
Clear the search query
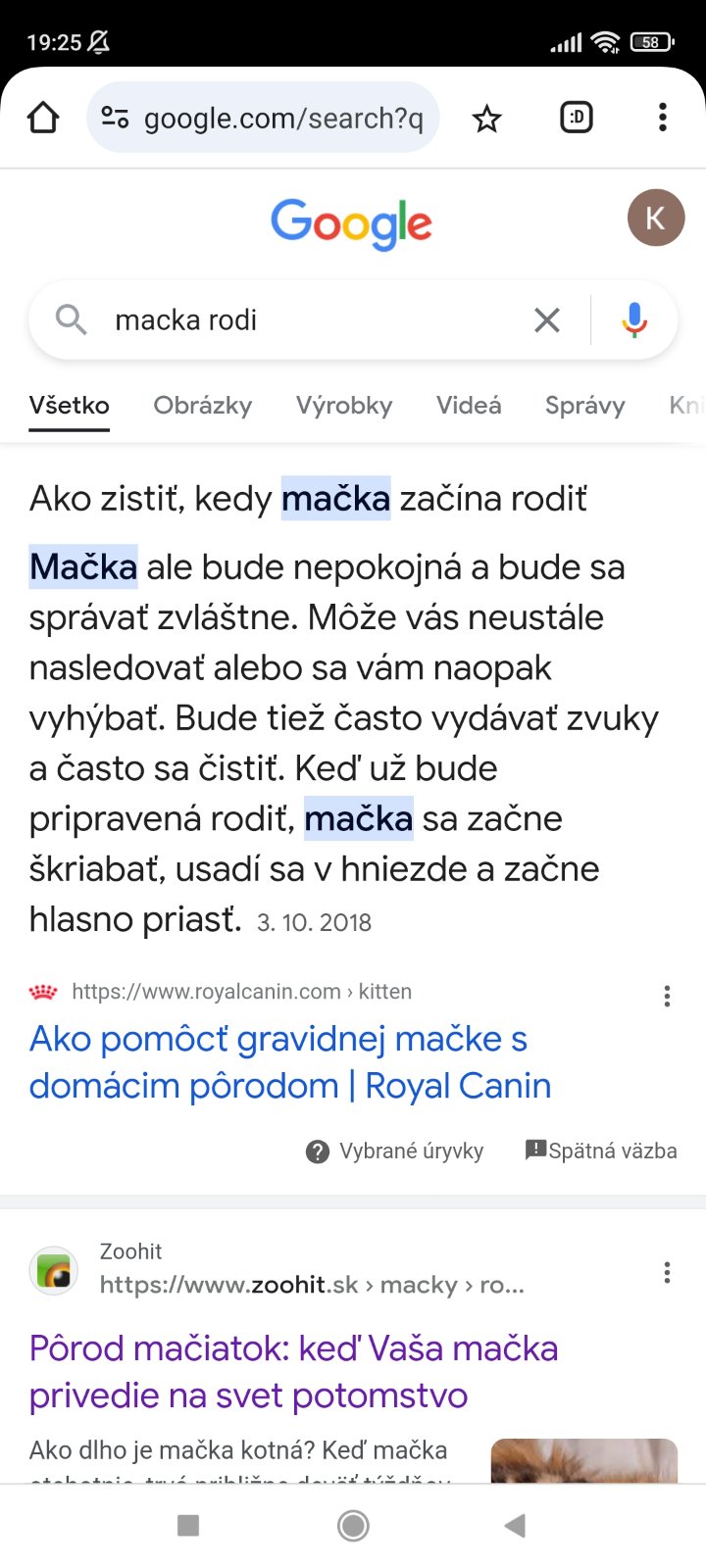click(x=547, y=319)
